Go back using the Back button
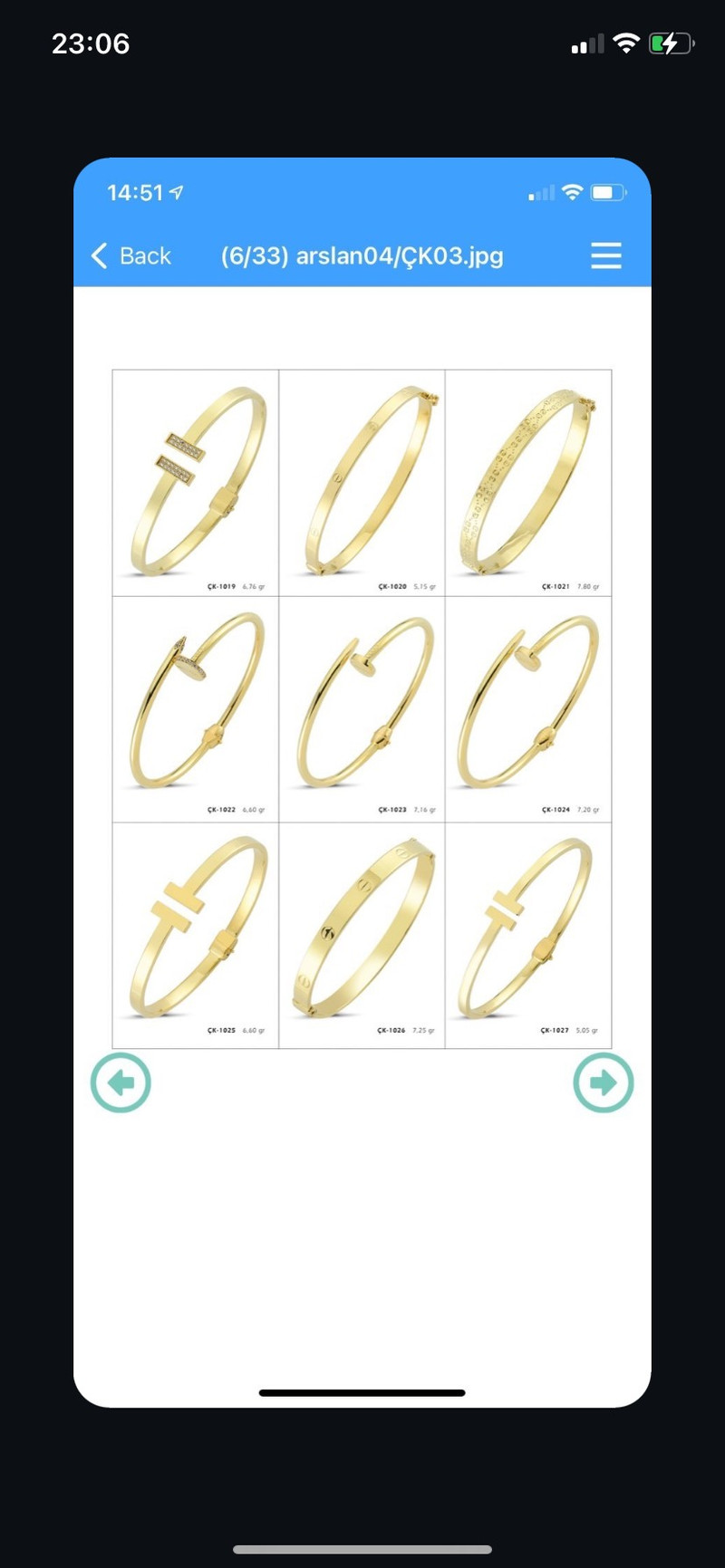The width and height of the screenshot is (725, 1568). pyautogui.click(x=131, y=255)
